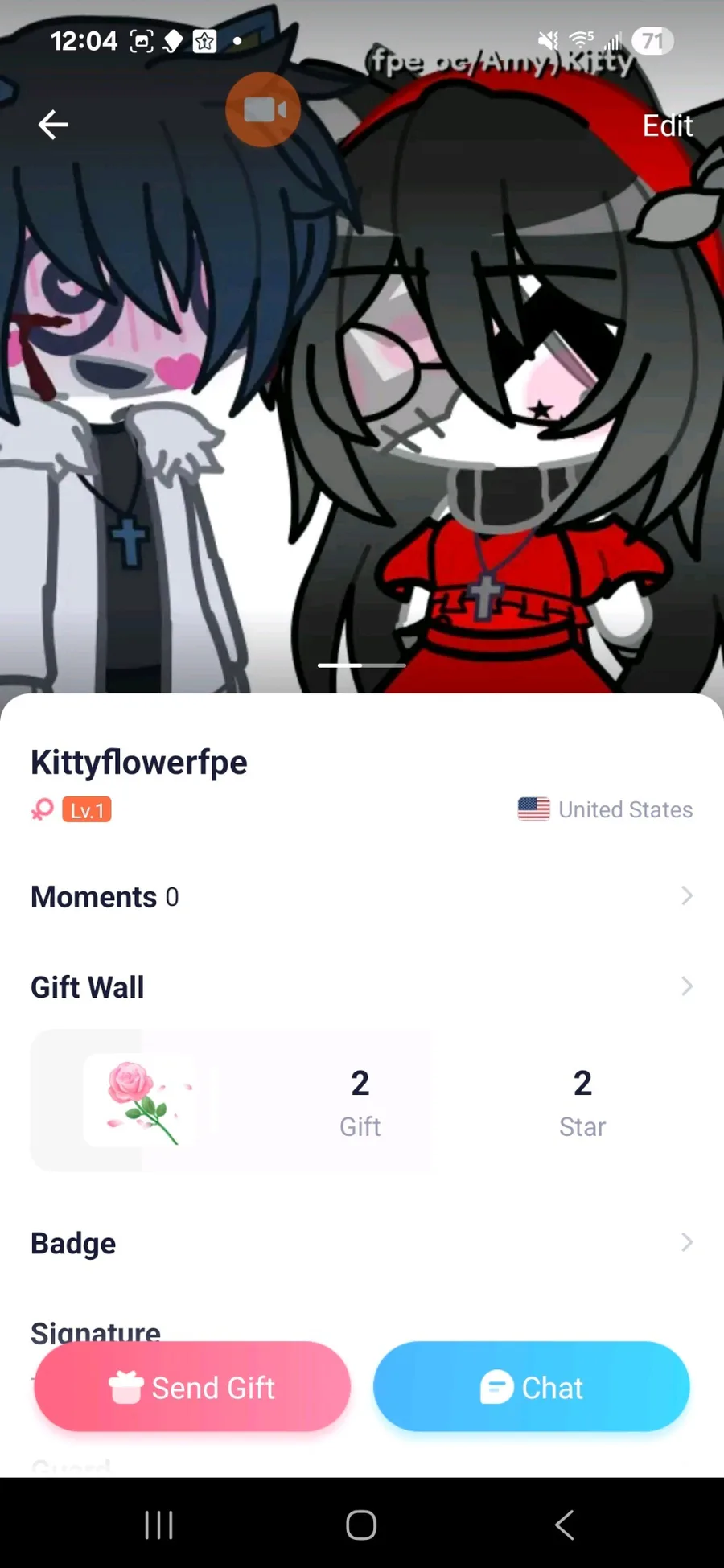The image size is (724, 1568).
Task: Open the Moments section
Action: click(361, 896)
